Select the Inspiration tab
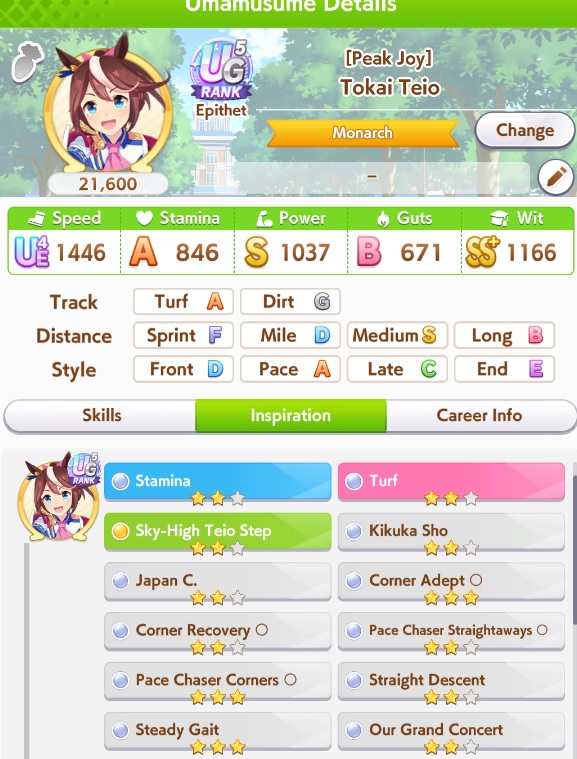Image resolution: width=577 pixels, height=759 pixels. [290, 415]
